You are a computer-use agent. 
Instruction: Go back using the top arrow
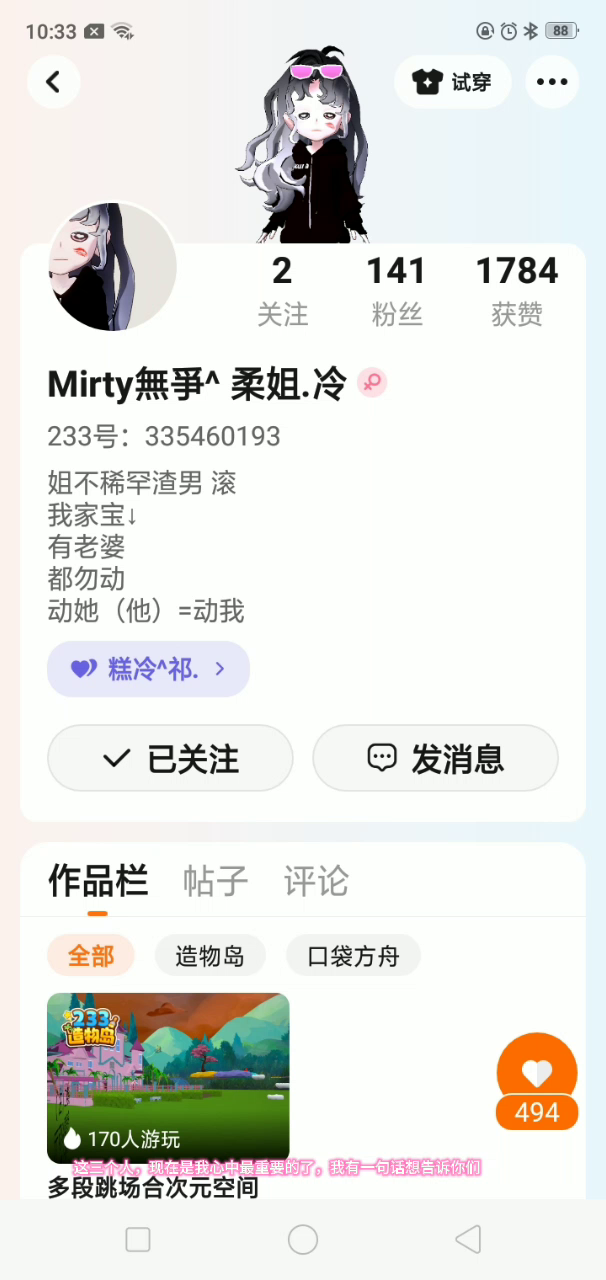[53, 82]
